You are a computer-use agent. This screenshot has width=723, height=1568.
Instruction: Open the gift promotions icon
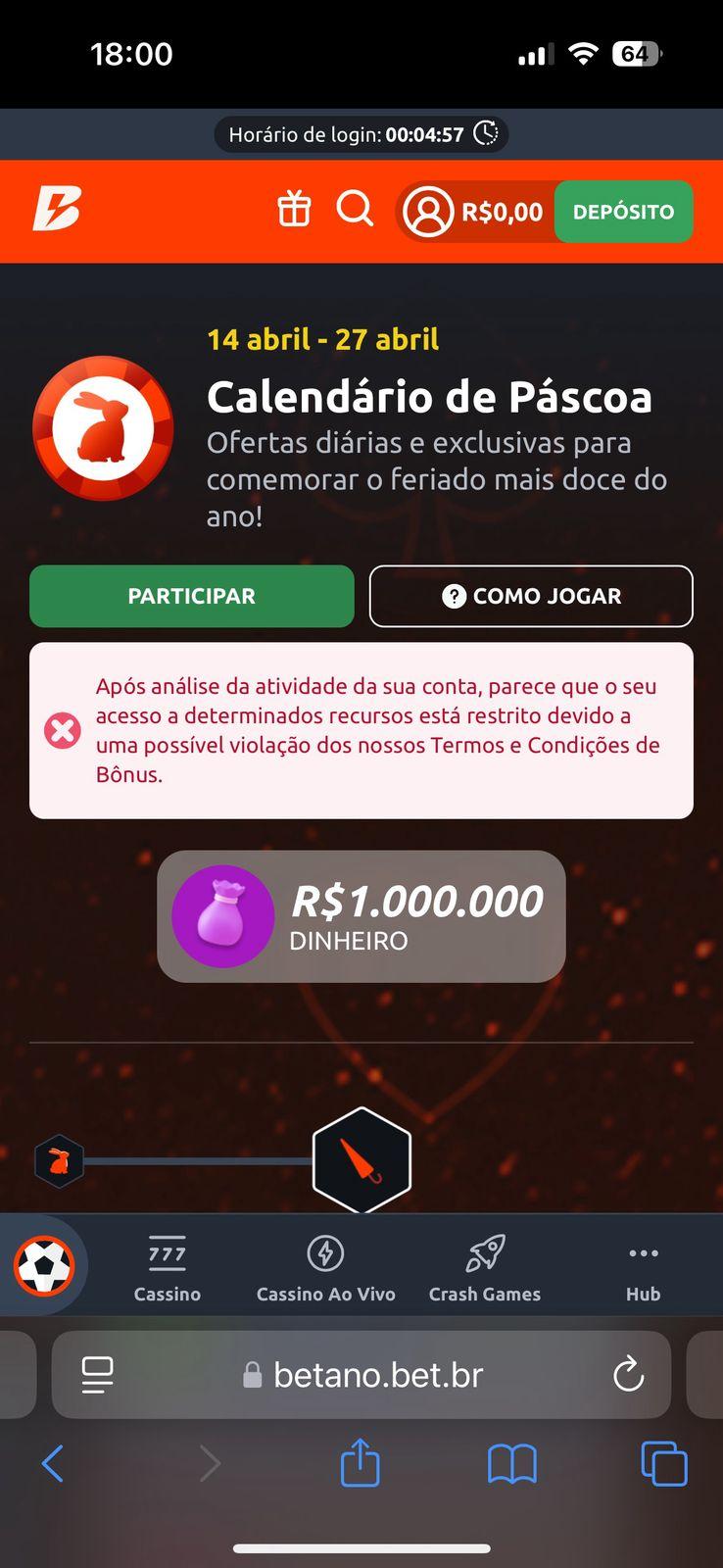(294, 211)
